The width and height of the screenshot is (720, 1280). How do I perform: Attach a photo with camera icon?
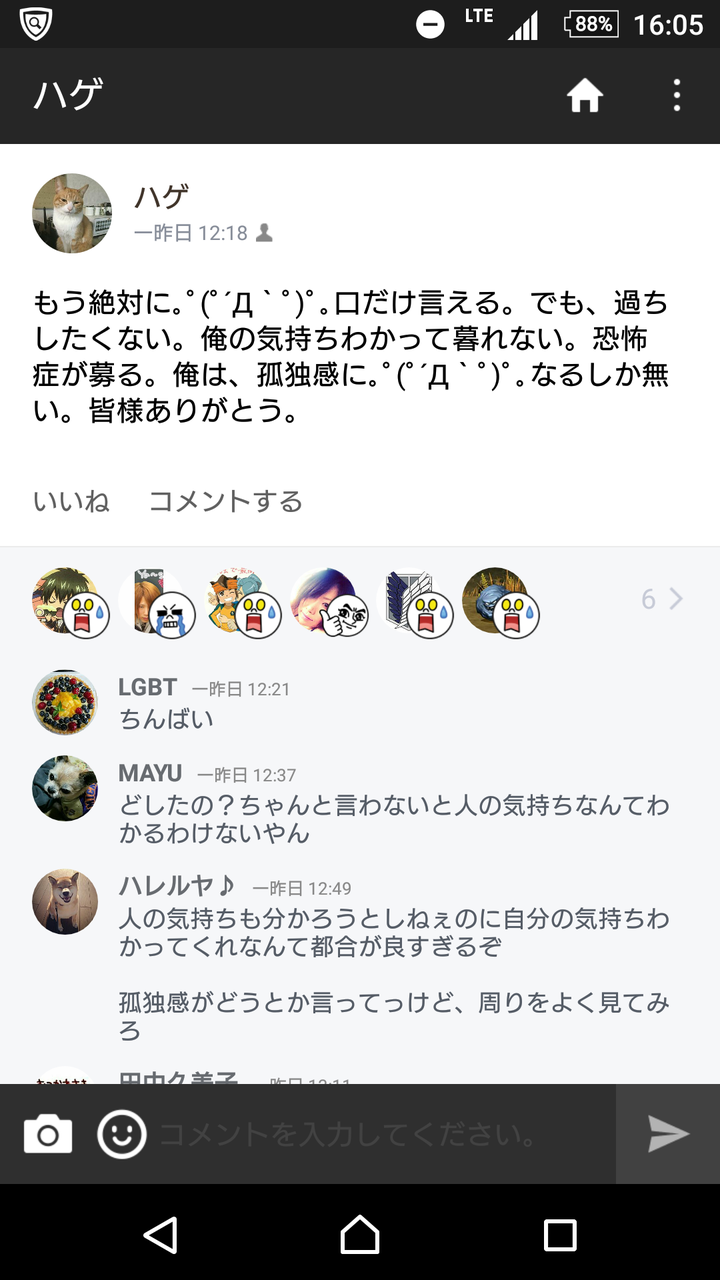tap(48, 1134)
